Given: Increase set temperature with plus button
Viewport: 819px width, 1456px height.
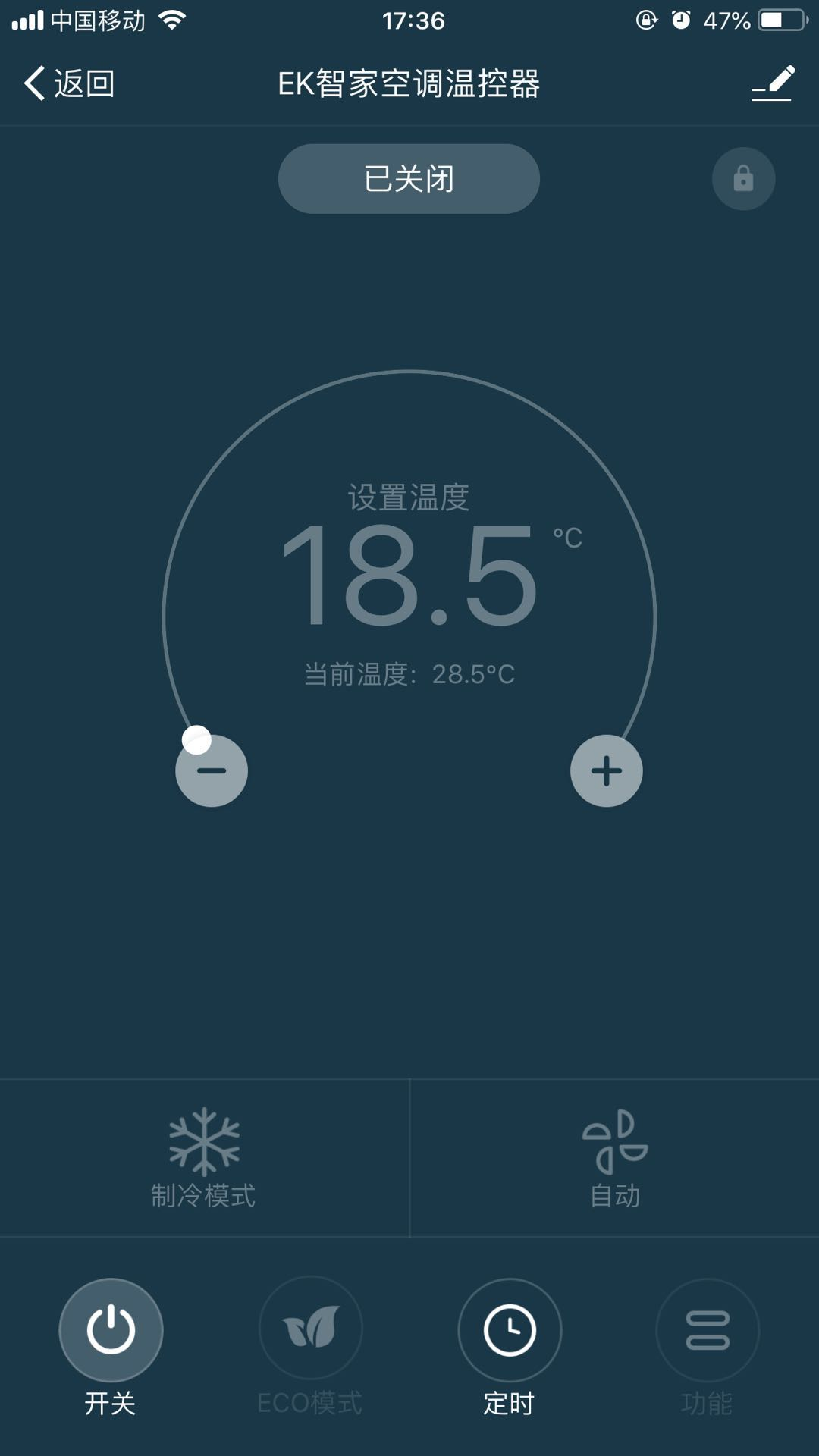Looking at the screenshot, I should pos(606,771).
